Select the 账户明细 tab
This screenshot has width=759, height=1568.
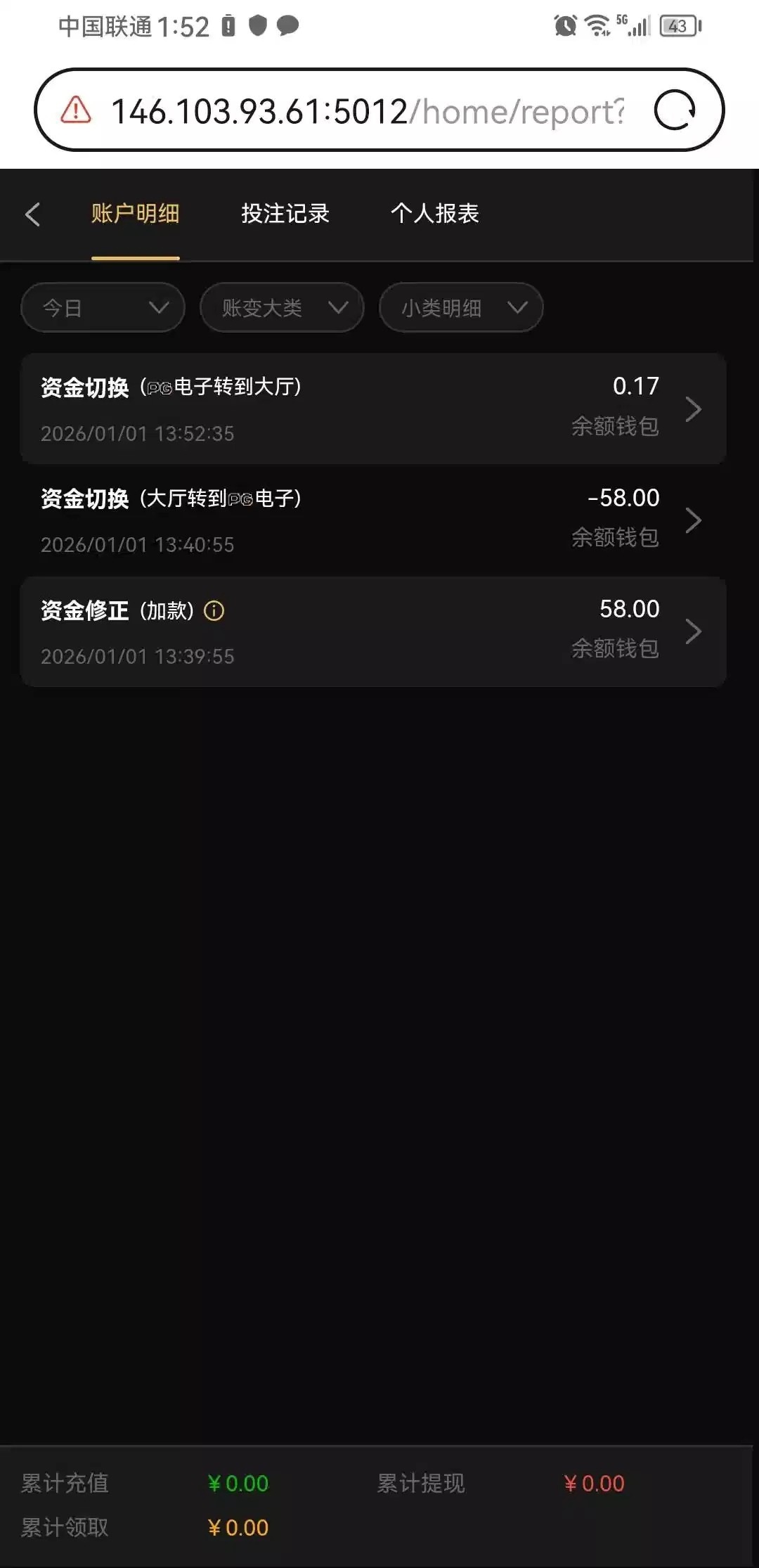pyautogui.click(x=135, y=214)
